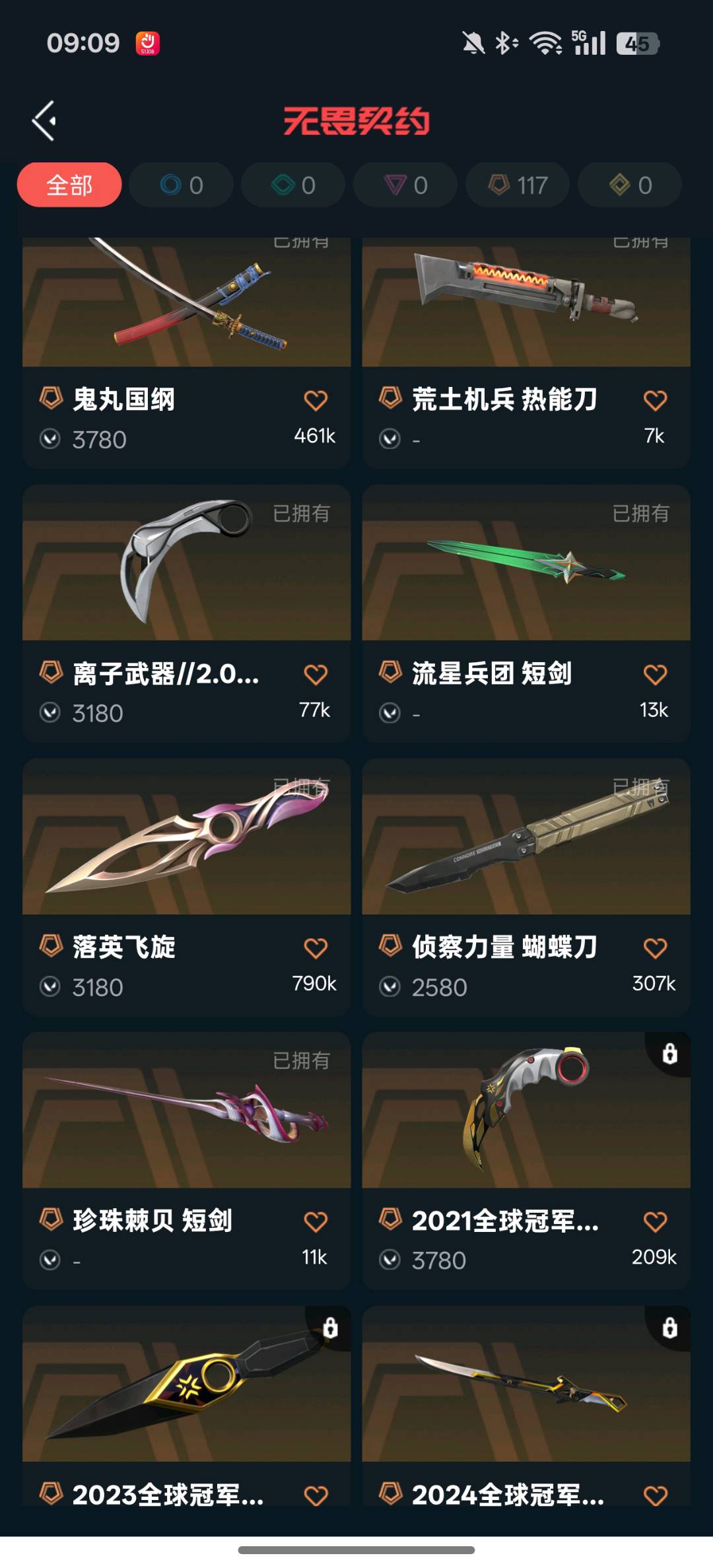Select the purple triangle tier filter
713x1568 pixels.
pos(406,185)
